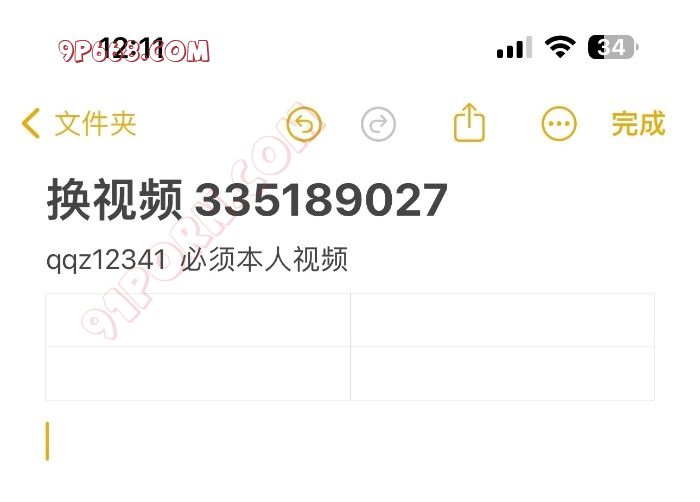Viewport: 700px width, 502px height.
Task: Tap 完成 to finish editing
Action: pos(638,124)
